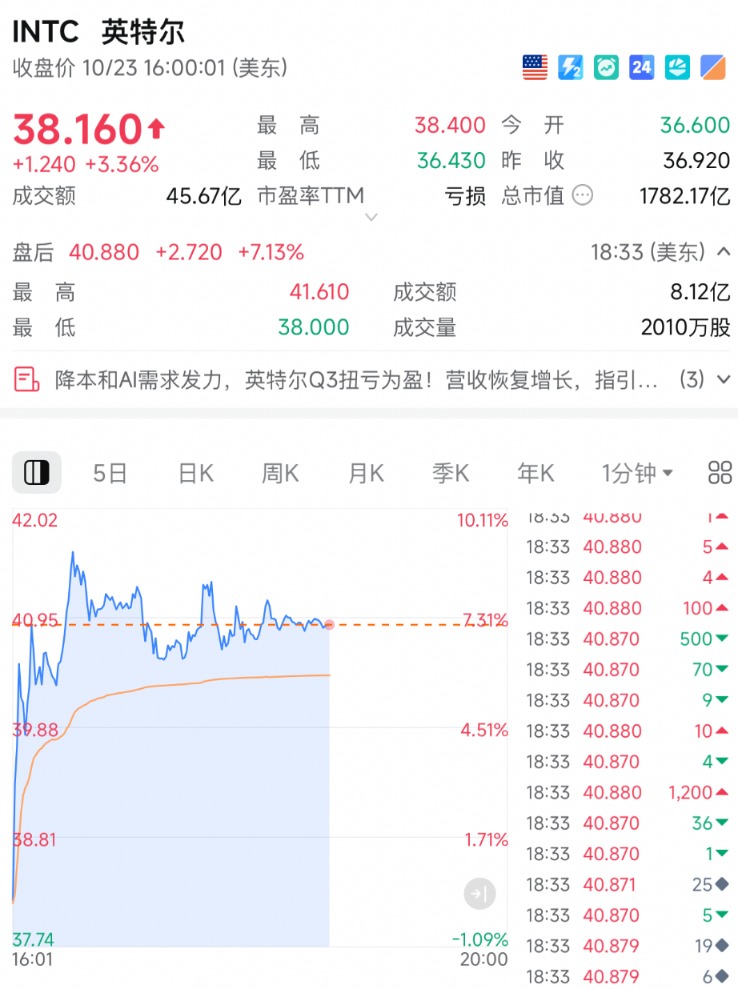Switch to the 5日 chart

[x=110, y=473]
